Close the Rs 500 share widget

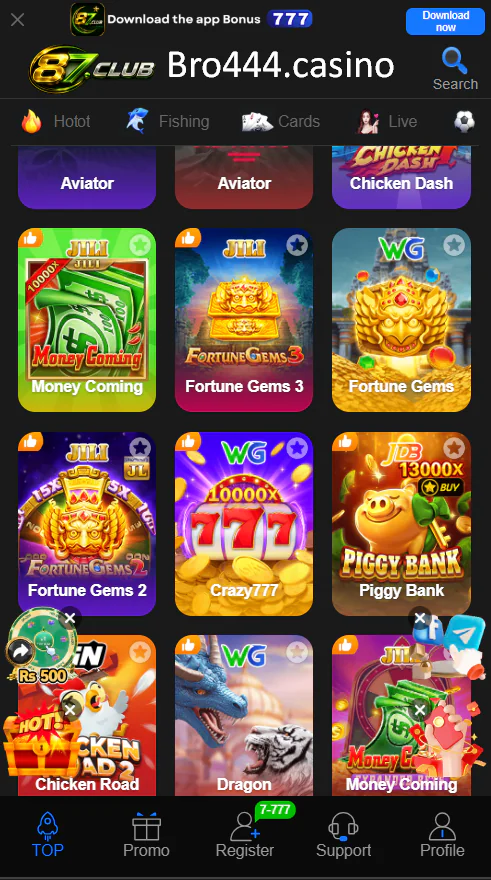tap(70, 618)
